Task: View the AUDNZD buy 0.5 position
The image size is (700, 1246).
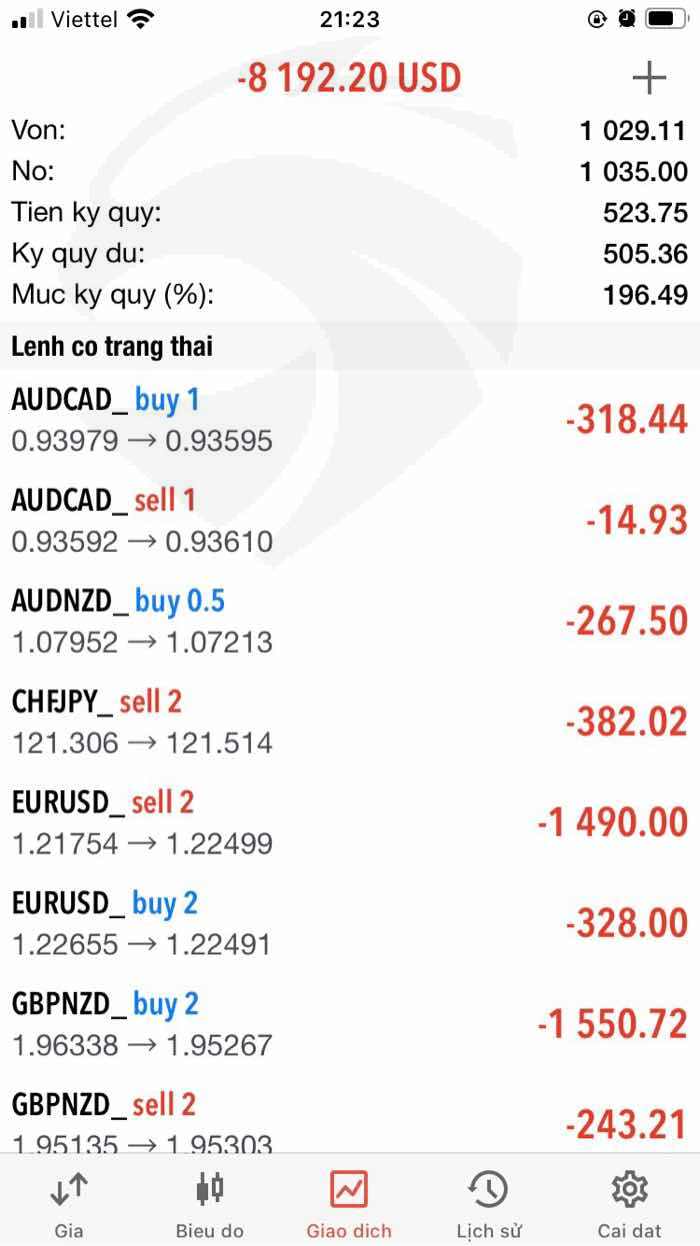Action: [350, 622]
